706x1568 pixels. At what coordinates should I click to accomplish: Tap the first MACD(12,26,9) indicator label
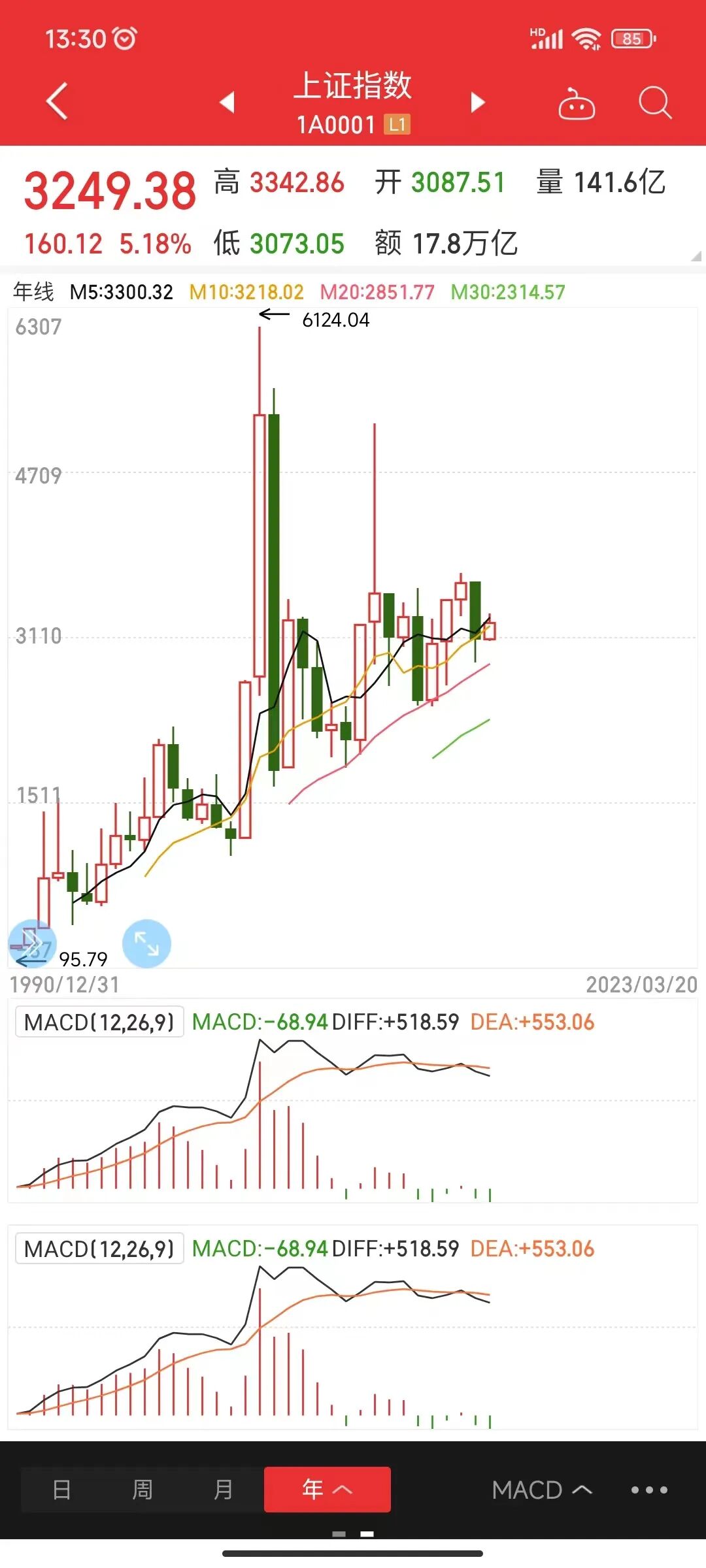click(x=99, y=1022)
